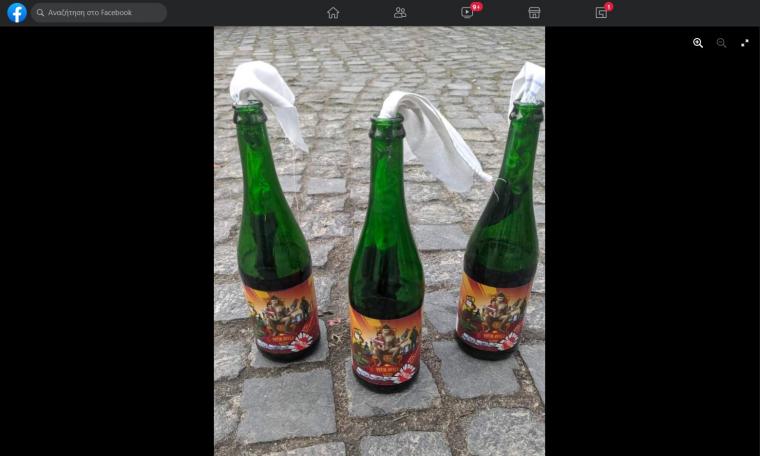Zoom in on the photo
760x456 pixels.
coord(698,43)
